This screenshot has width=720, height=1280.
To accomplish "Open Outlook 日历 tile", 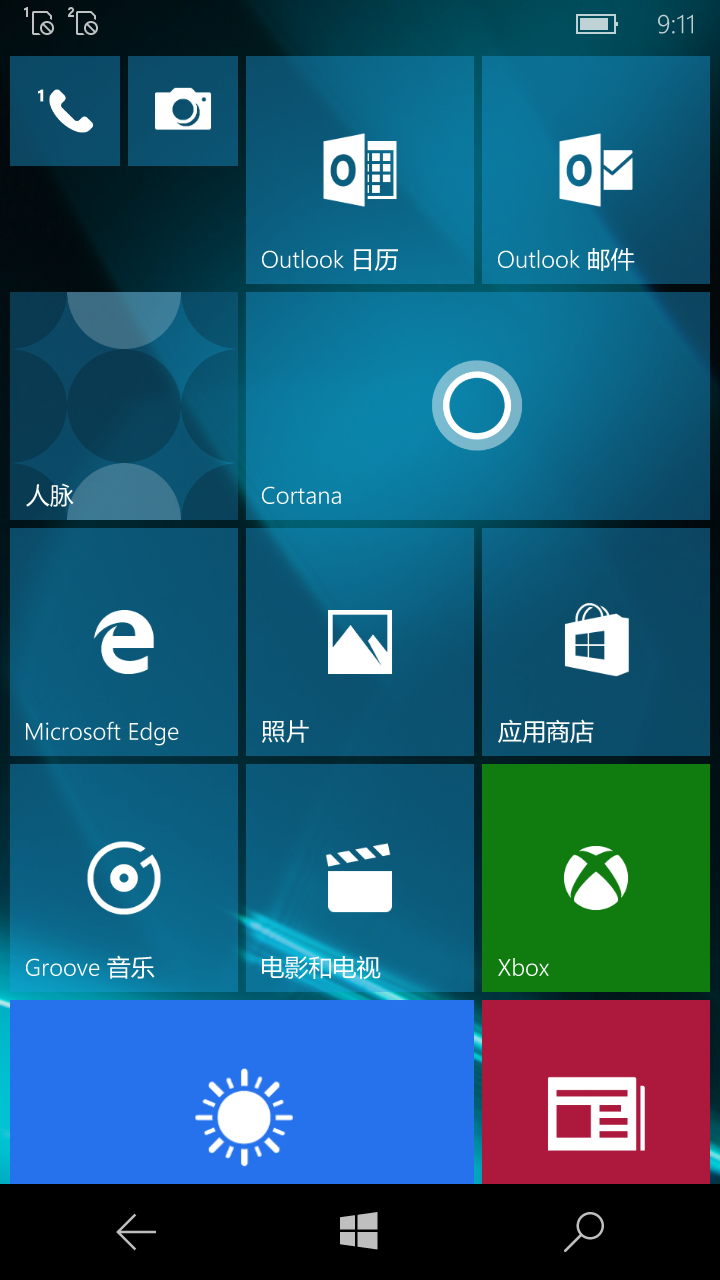I will coord(360,170).
